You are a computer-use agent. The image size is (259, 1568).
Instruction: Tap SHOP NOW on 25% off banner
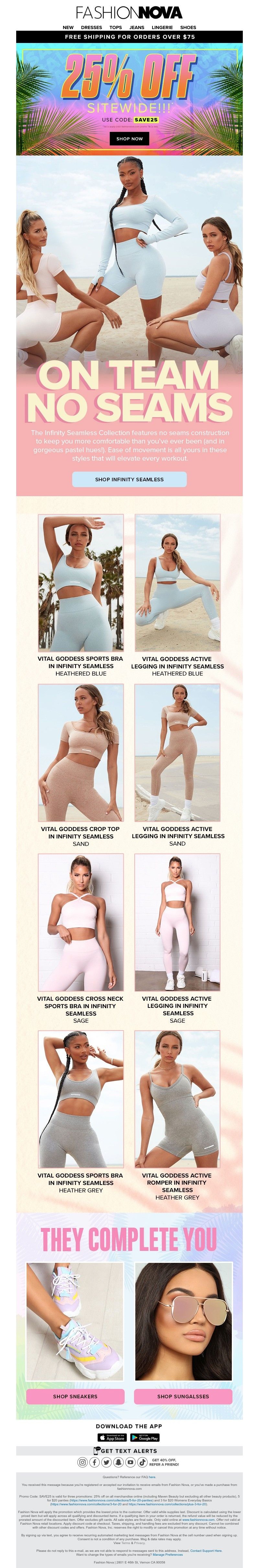click(x=129, y=138)
